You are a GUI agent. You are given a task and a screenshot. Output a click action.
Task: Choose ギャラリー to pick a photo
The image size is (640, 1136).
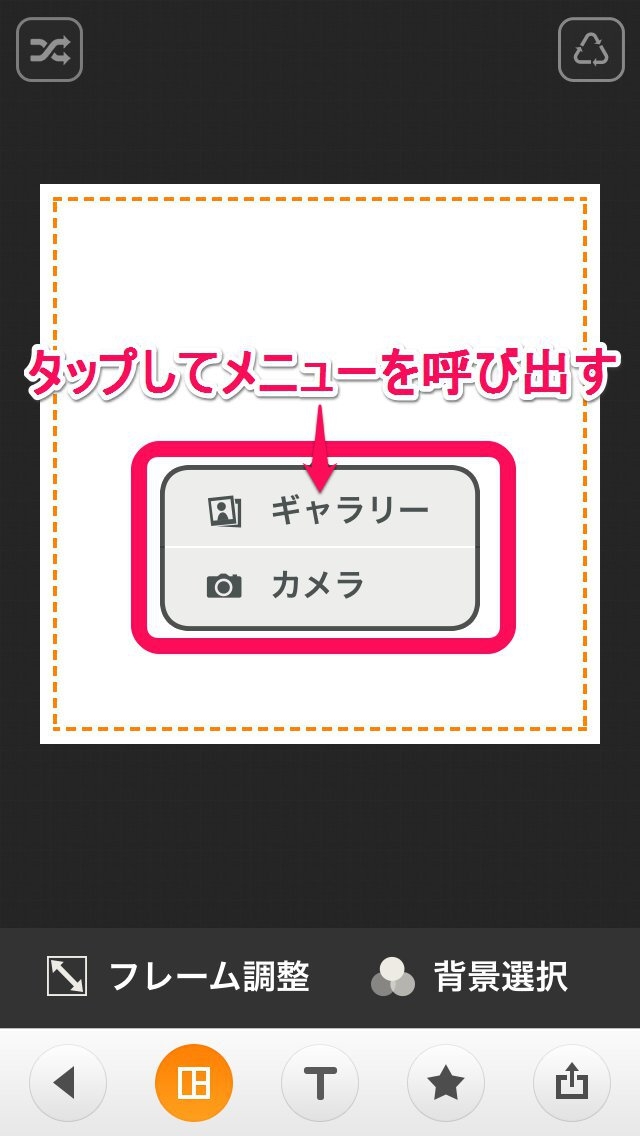pos(320,510)
